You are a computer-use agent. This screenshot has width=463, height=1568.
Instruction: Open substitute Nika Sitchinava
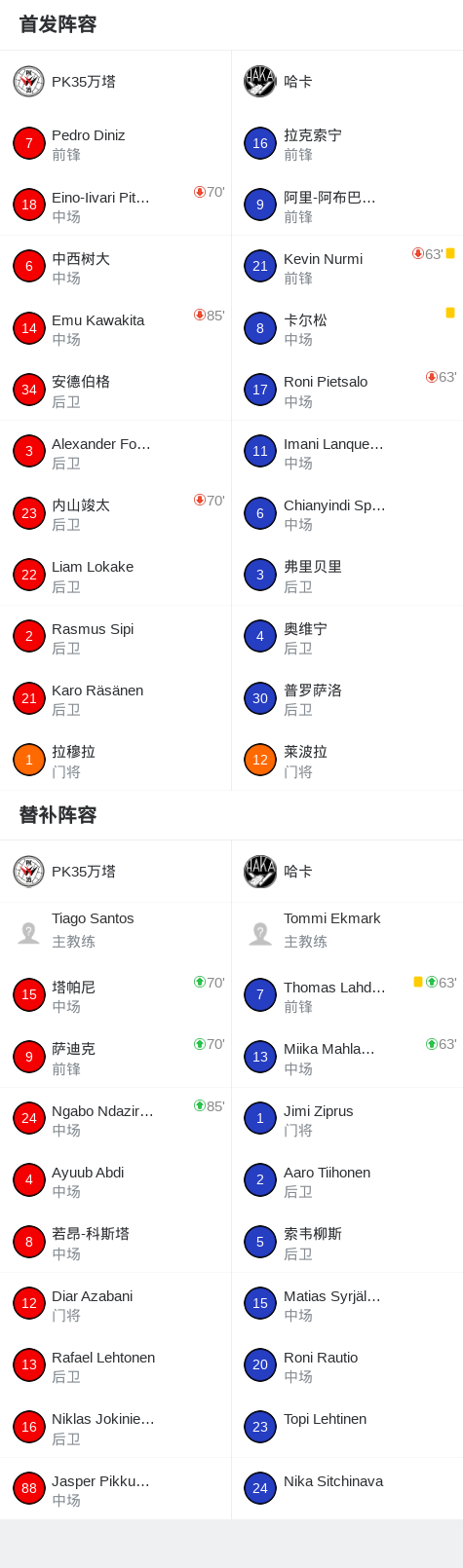tap(347, 1489)
